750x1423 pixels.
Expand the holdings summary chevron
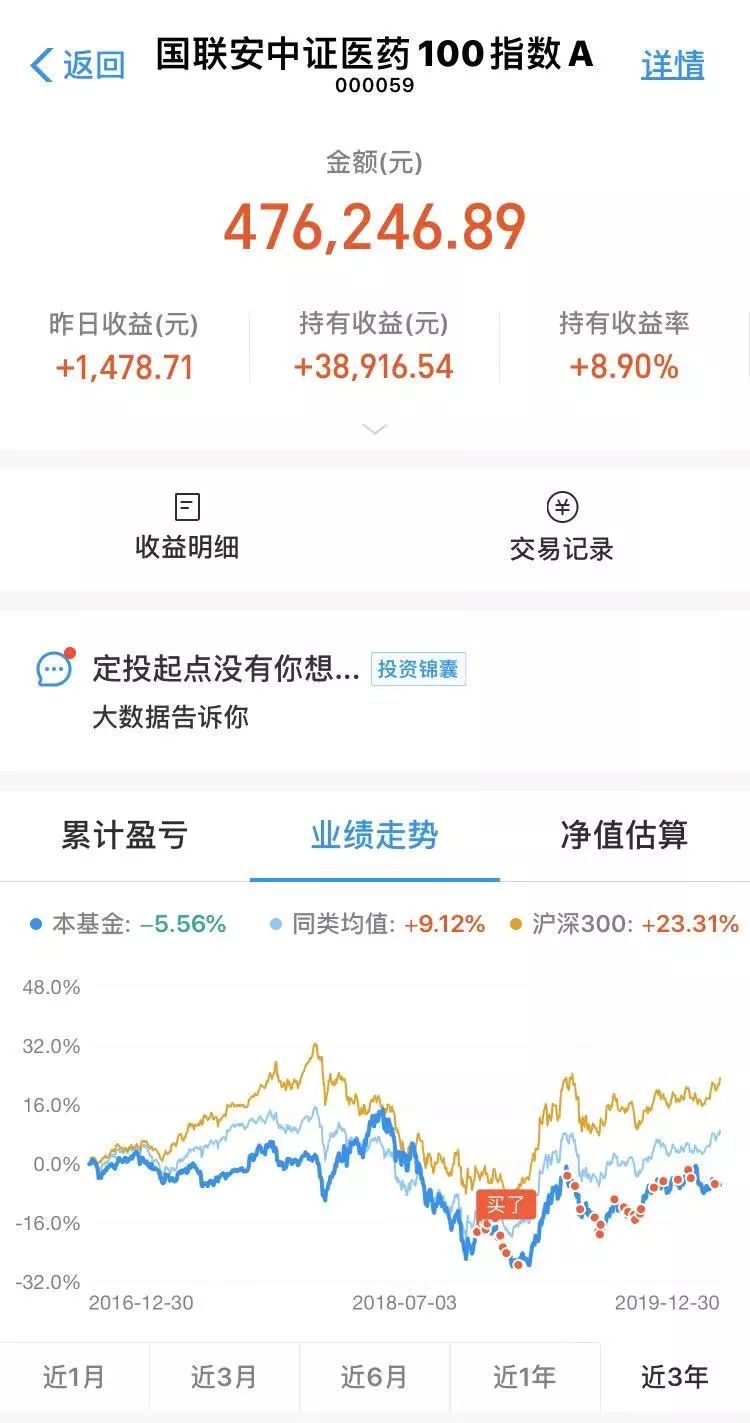[375, 429]
